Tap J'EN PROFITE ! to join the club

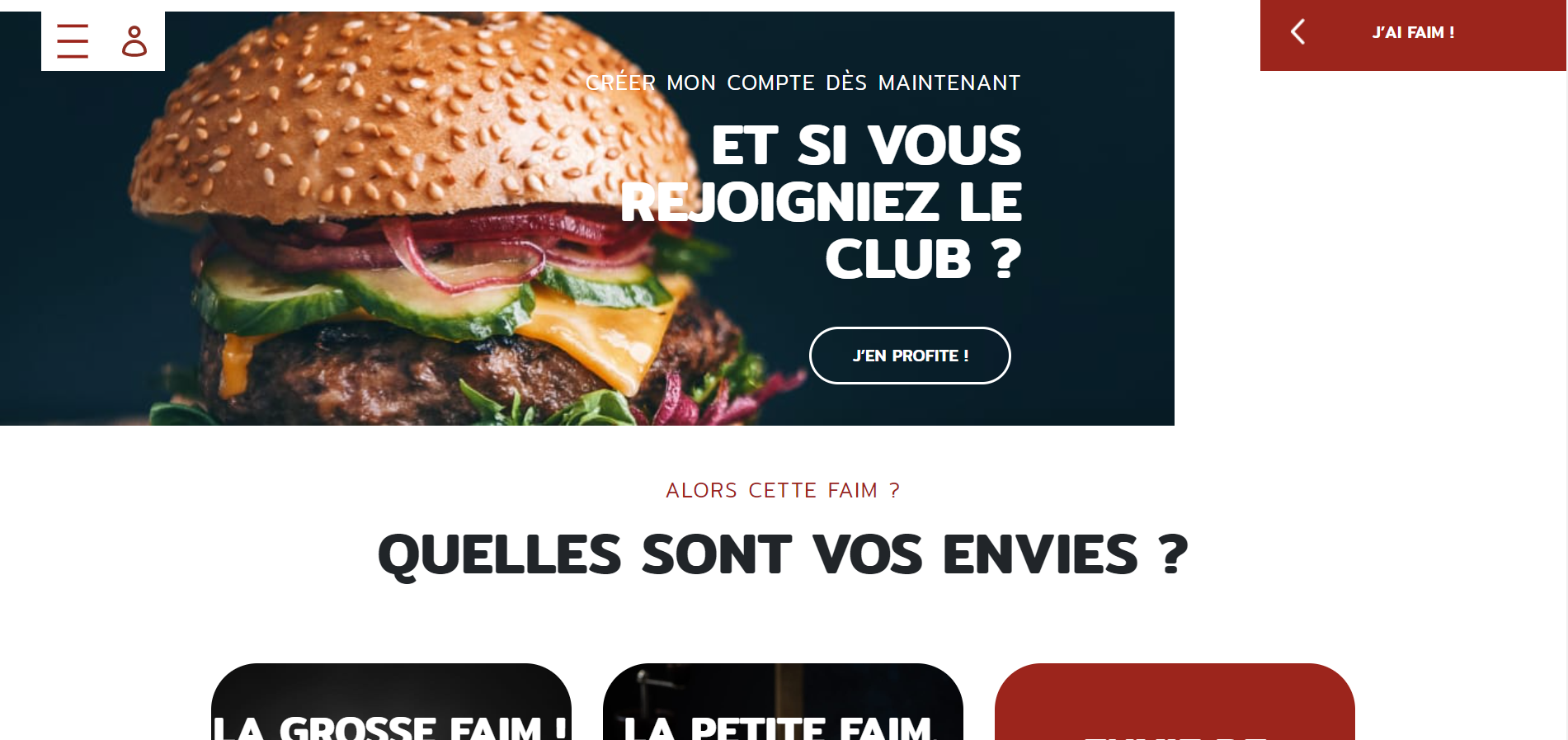point(910,356)
